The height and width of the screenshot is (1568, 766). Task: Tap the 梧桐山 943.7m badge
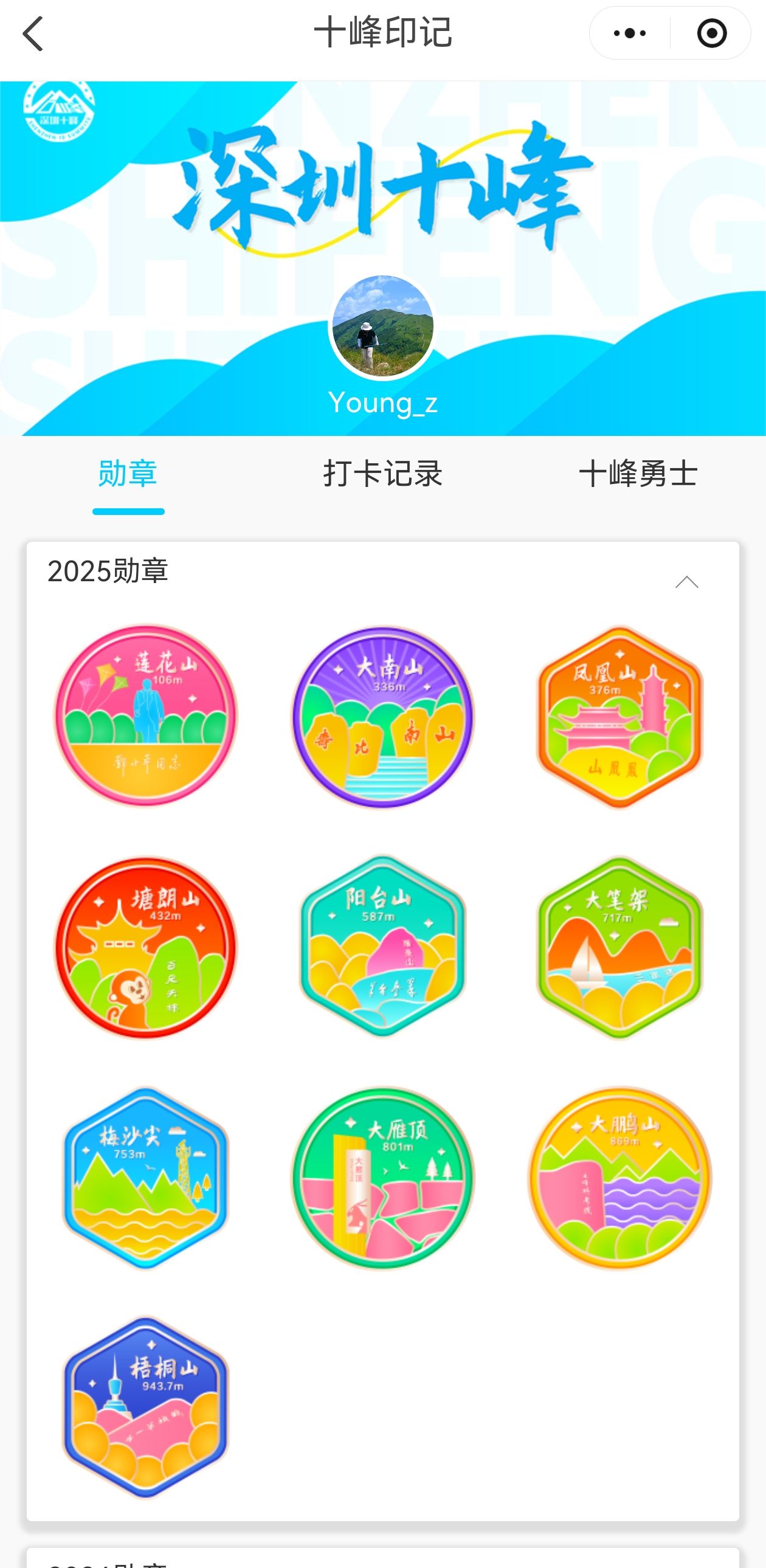146,1407
